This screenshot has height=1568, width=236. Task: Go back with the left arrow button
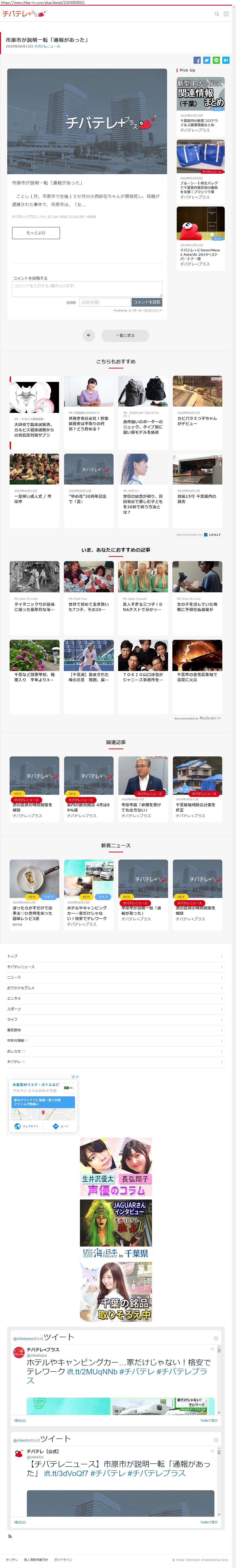89,335
